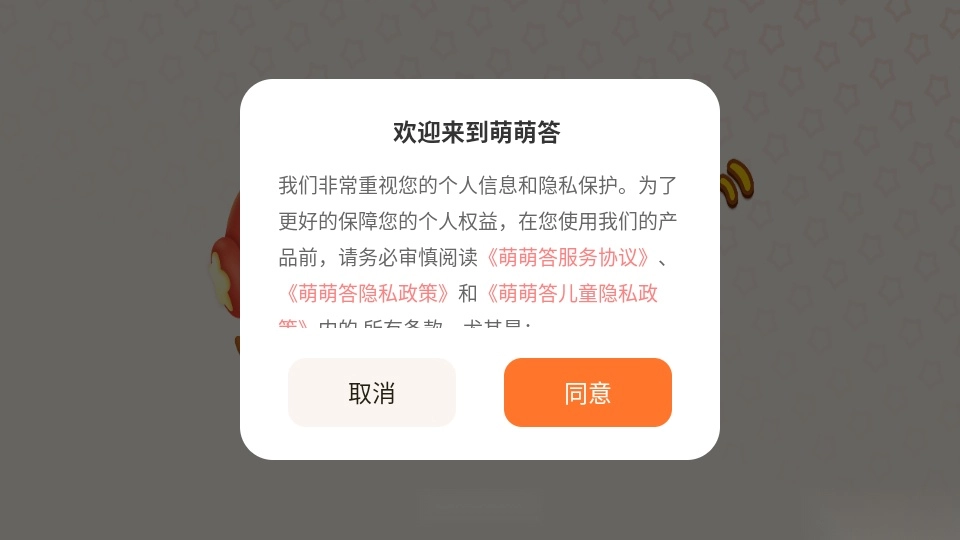Viewport: 960px width, 540px height.
Task: Open the 《萌萌答隐私政策》 link
Action: click(366, 294)
